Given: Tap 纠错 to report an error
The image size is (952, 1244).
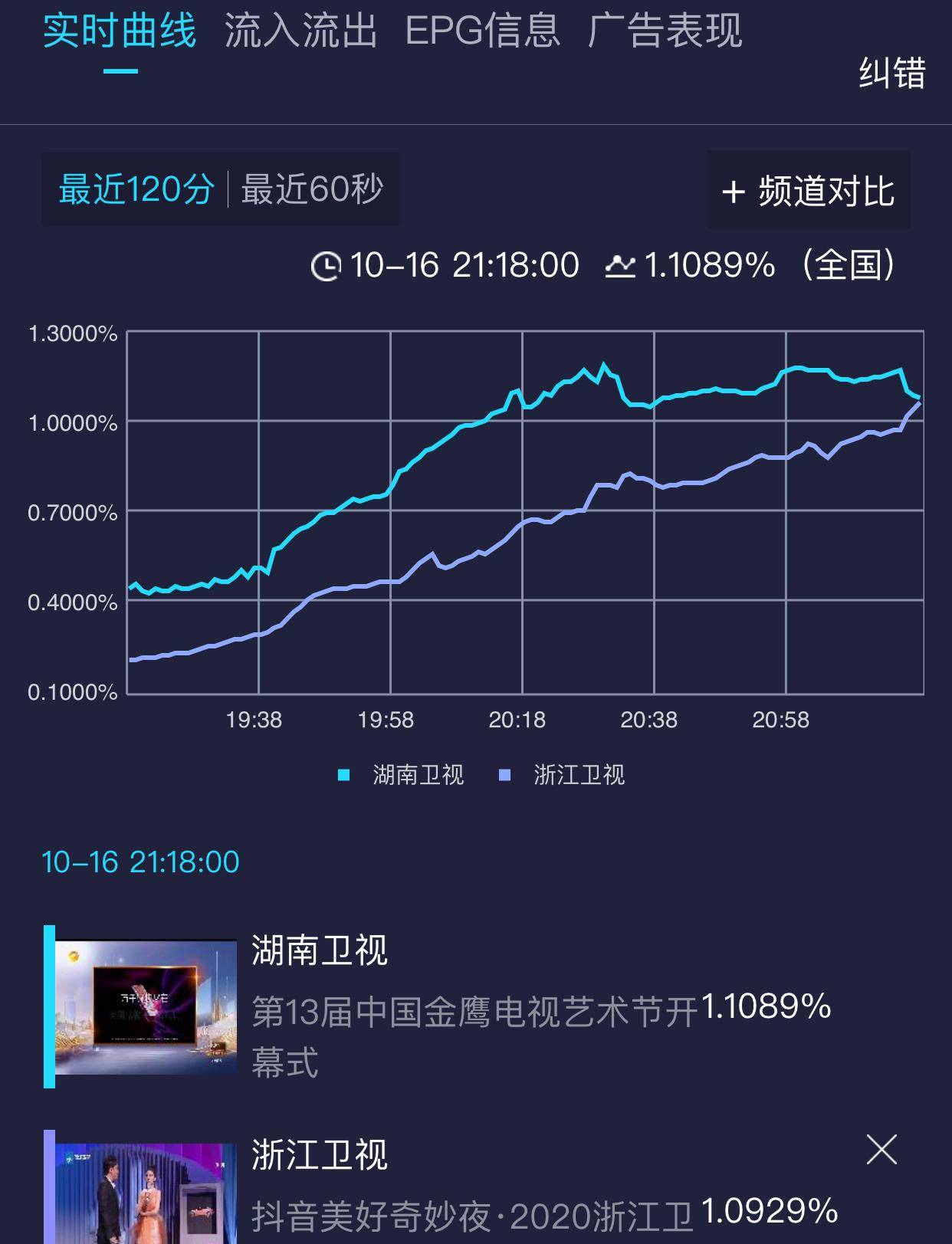Looking at the screenshot, I should 891,74.
